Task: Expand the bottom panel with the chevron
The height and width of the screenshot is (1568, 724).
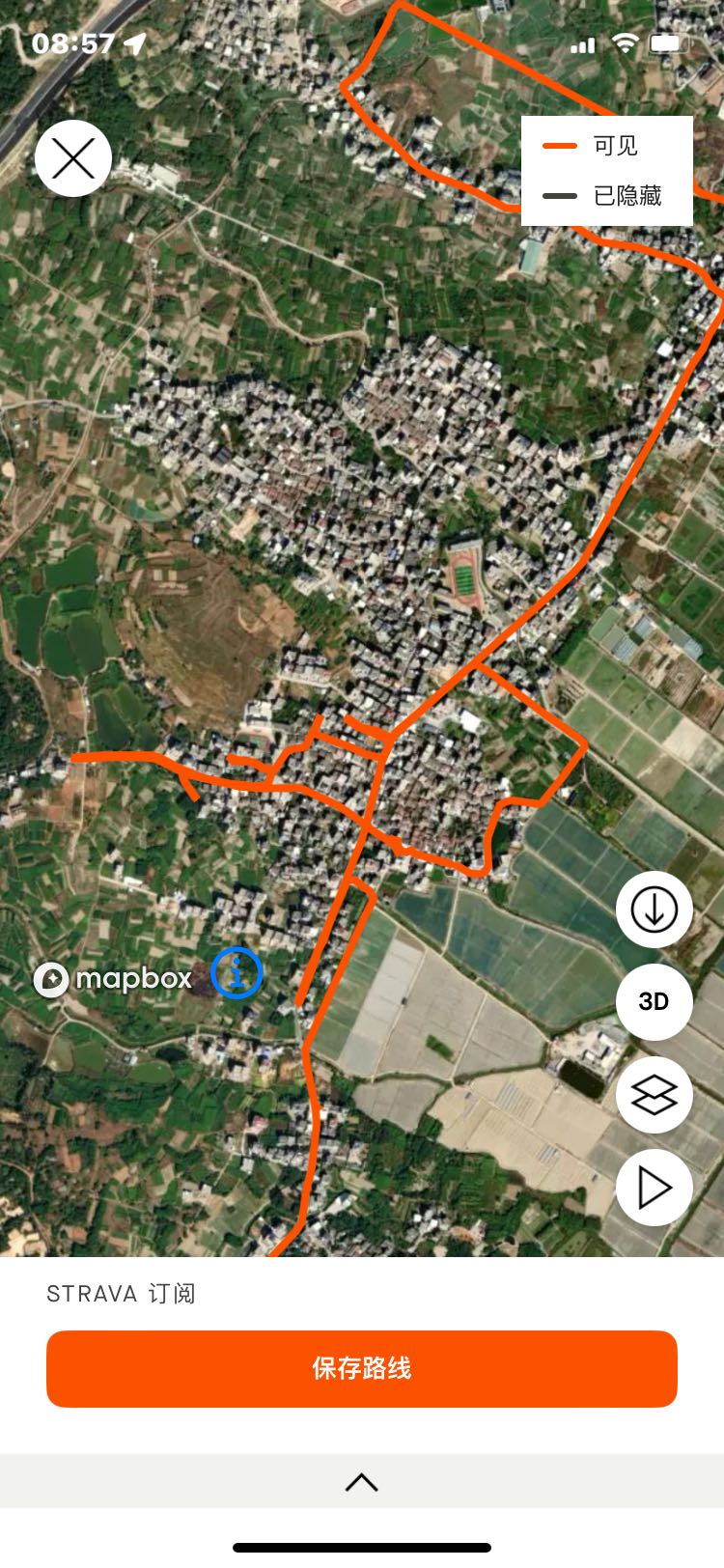Action: coord(362,1482)
